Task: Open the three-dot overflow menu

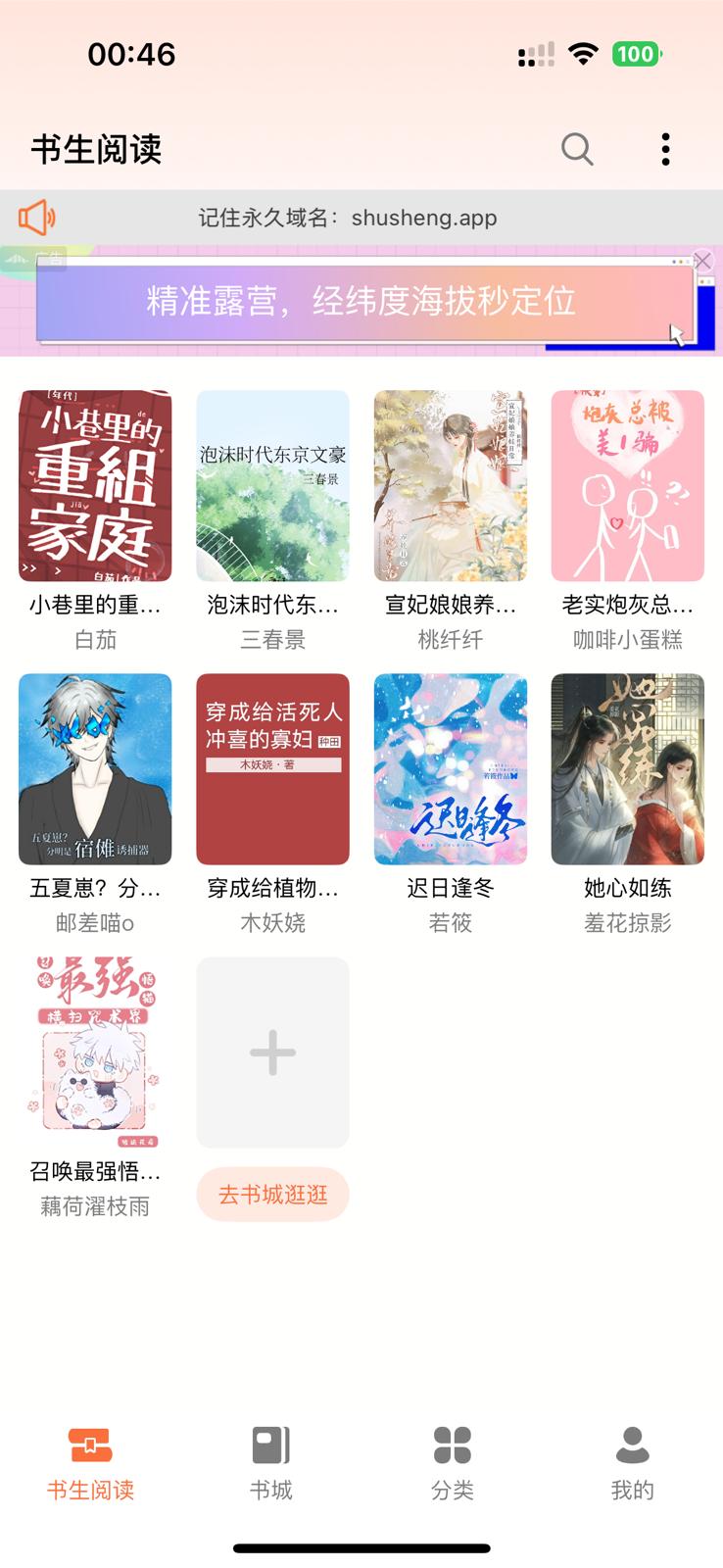Action: 665,149
